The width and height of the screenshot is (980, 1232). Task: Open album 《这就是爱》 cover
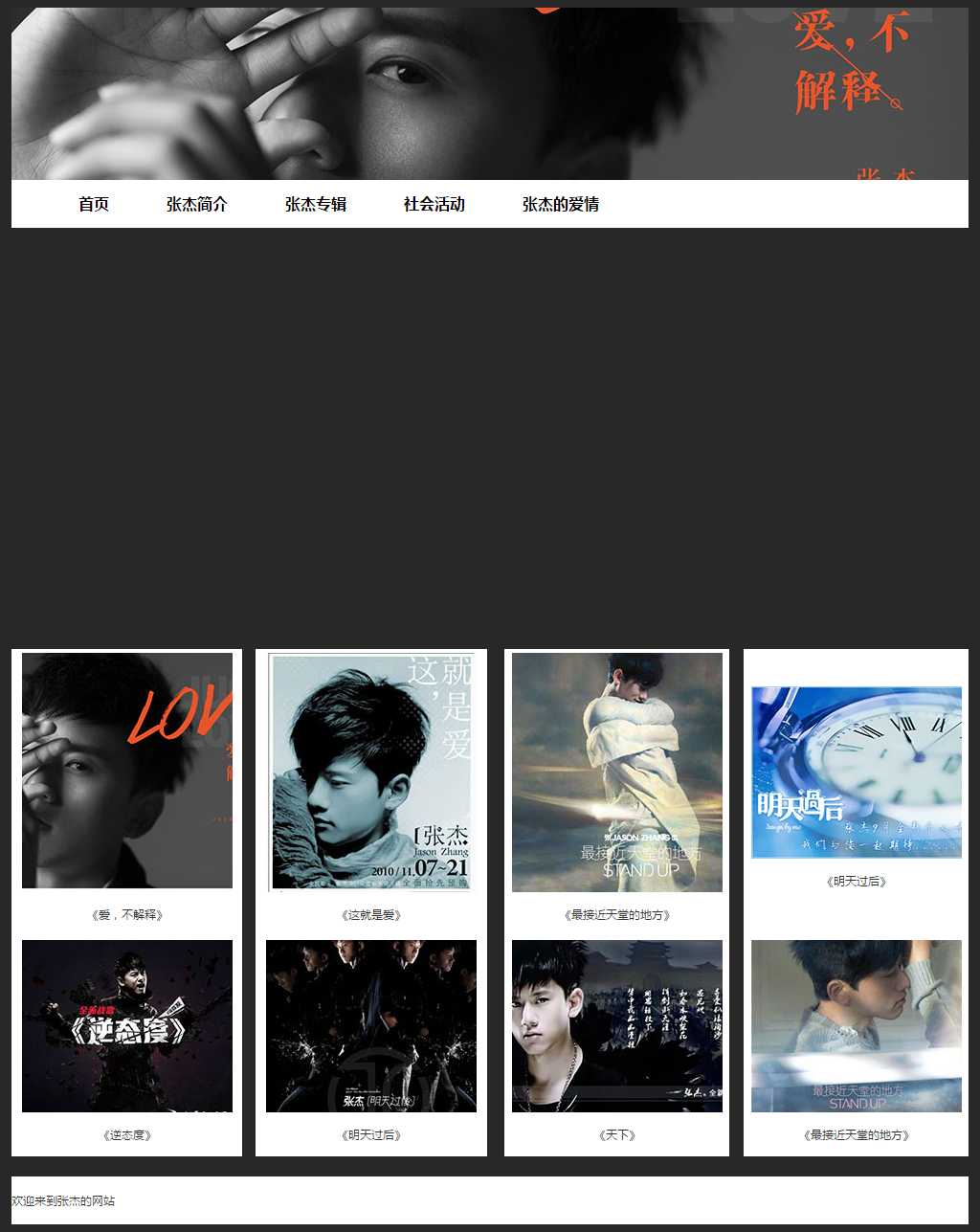pyautogui.click(x=371, y=772)
